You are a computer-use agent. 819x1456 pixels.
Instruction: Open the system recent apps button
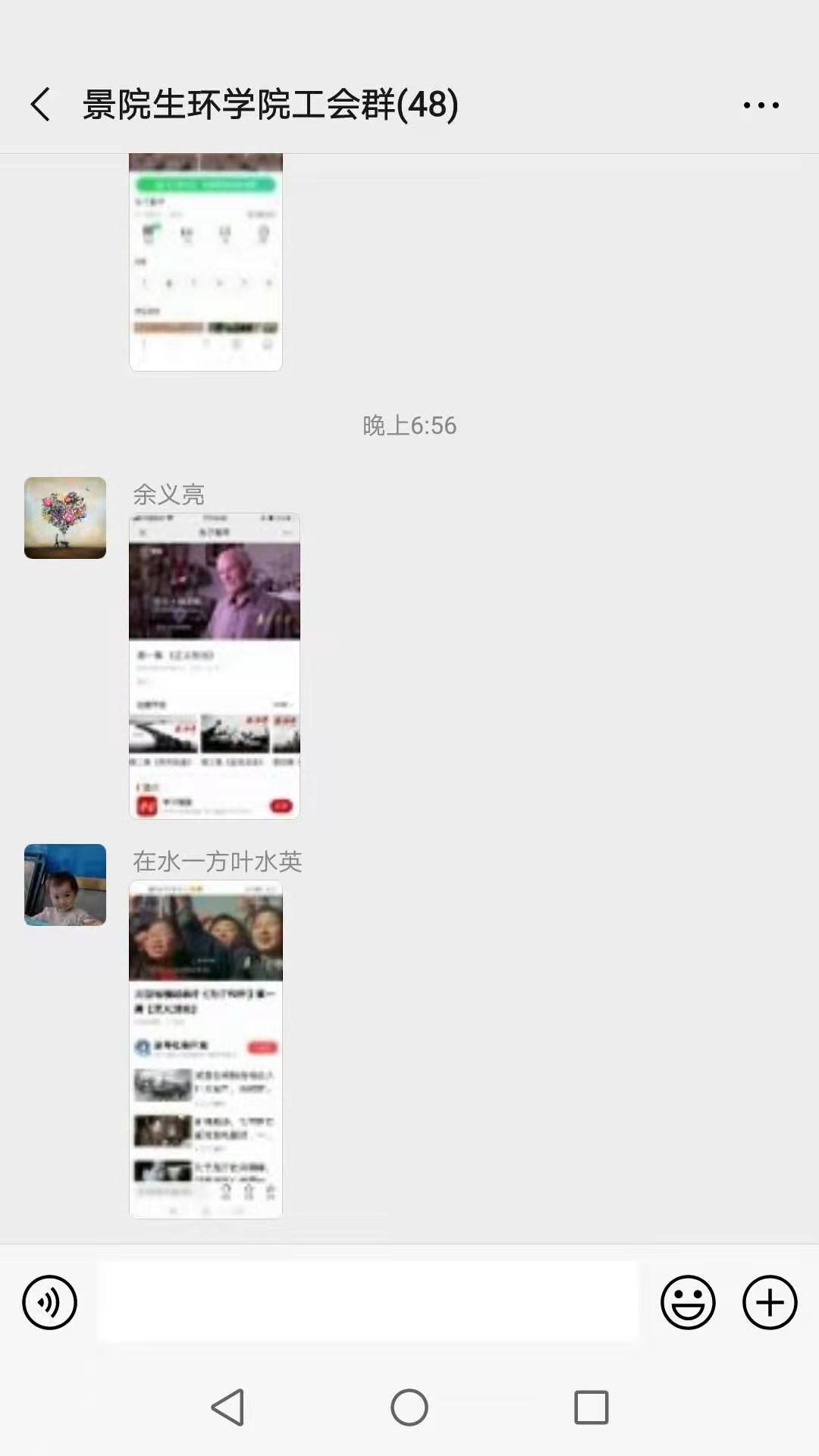[x=591, y=1407]
